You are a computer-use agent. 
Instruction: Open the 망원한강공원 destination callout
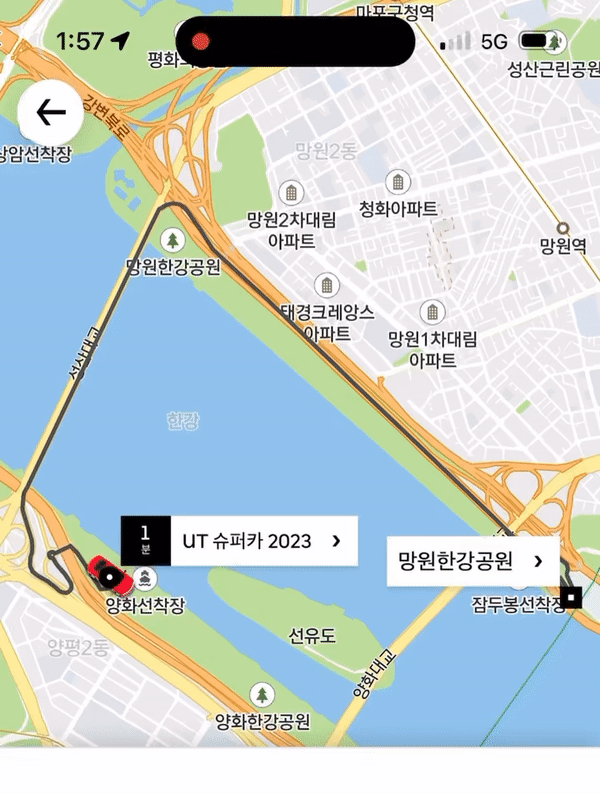coord(472,561)
